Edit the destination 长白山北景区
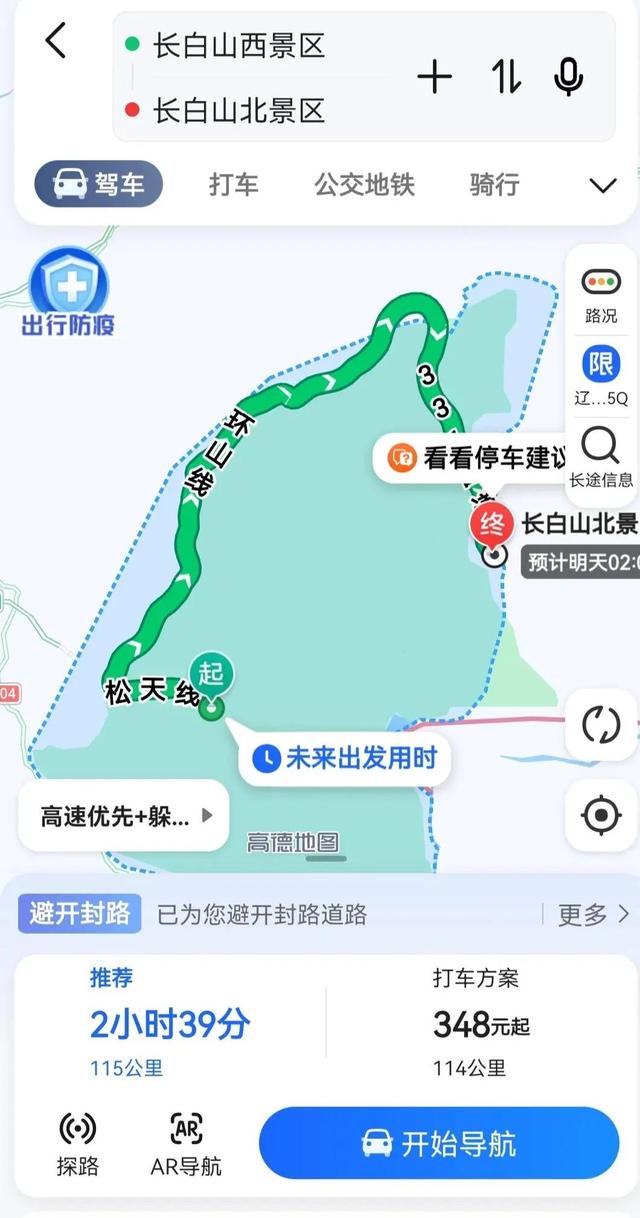The image size is (640, 1218). coord(240,110)
